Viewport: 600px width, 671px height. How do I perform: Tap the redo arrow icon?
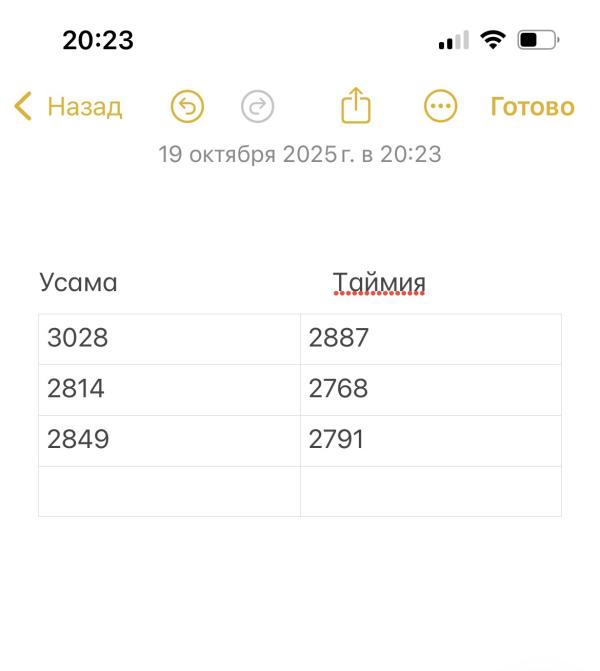pos(257,107)
